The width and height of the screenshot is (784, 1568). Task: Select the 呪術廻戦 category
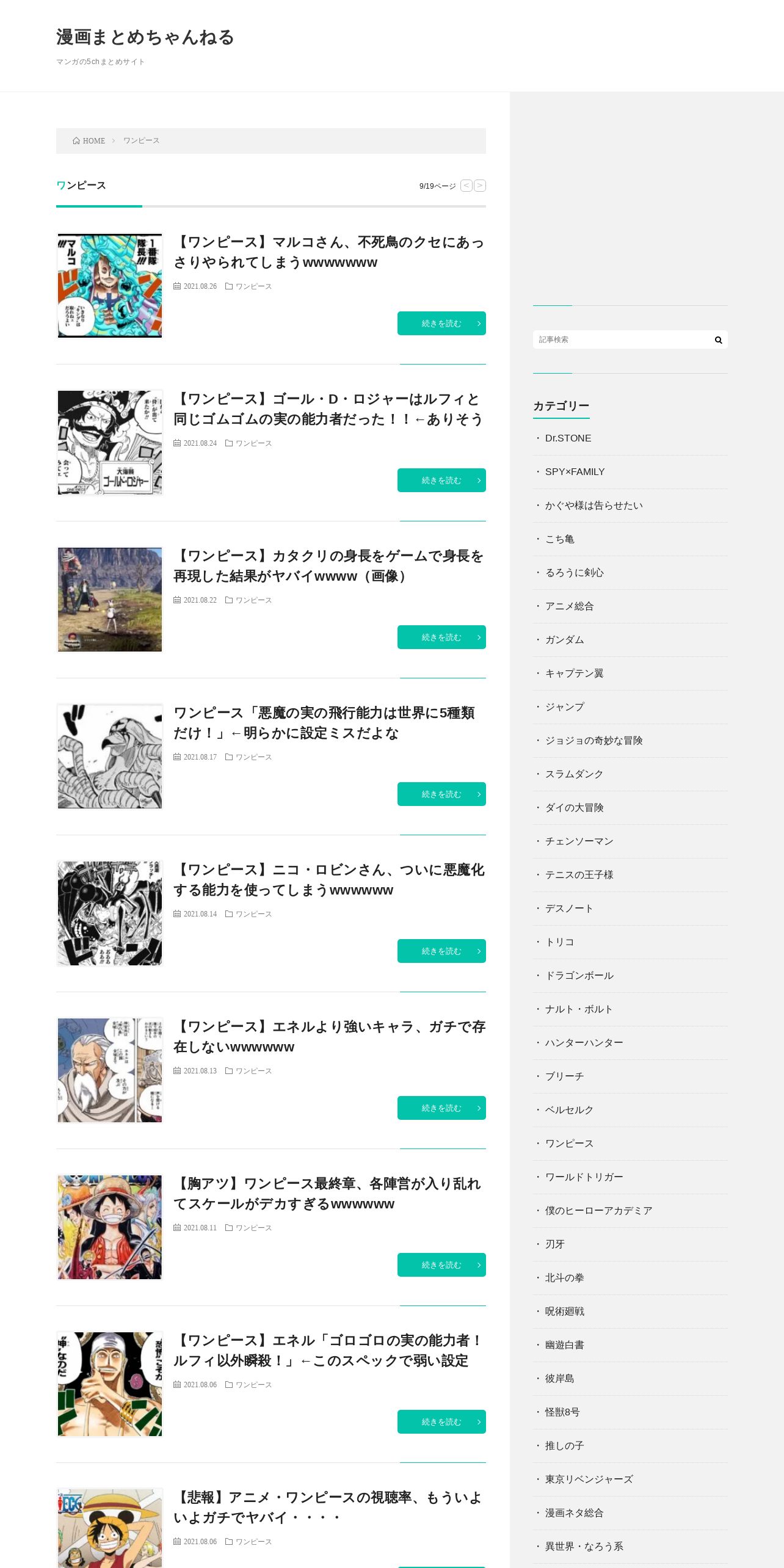pyautogui.click(x=564, y=1312)
